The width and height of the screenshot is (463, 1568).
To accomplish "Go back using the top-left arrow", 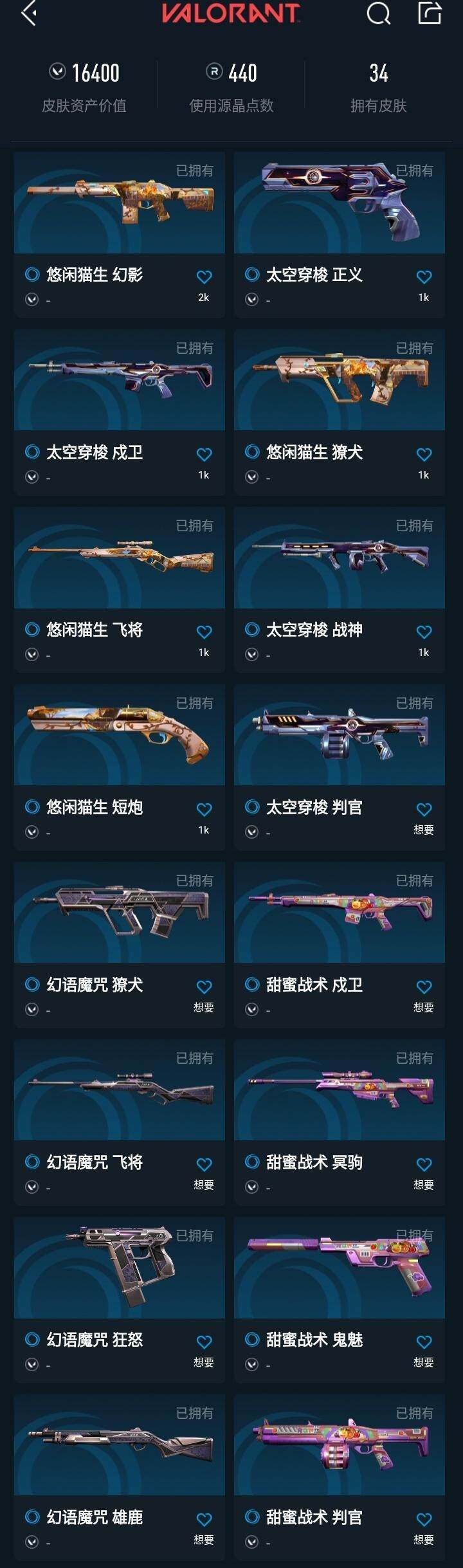I will click(x=29, y=14).
